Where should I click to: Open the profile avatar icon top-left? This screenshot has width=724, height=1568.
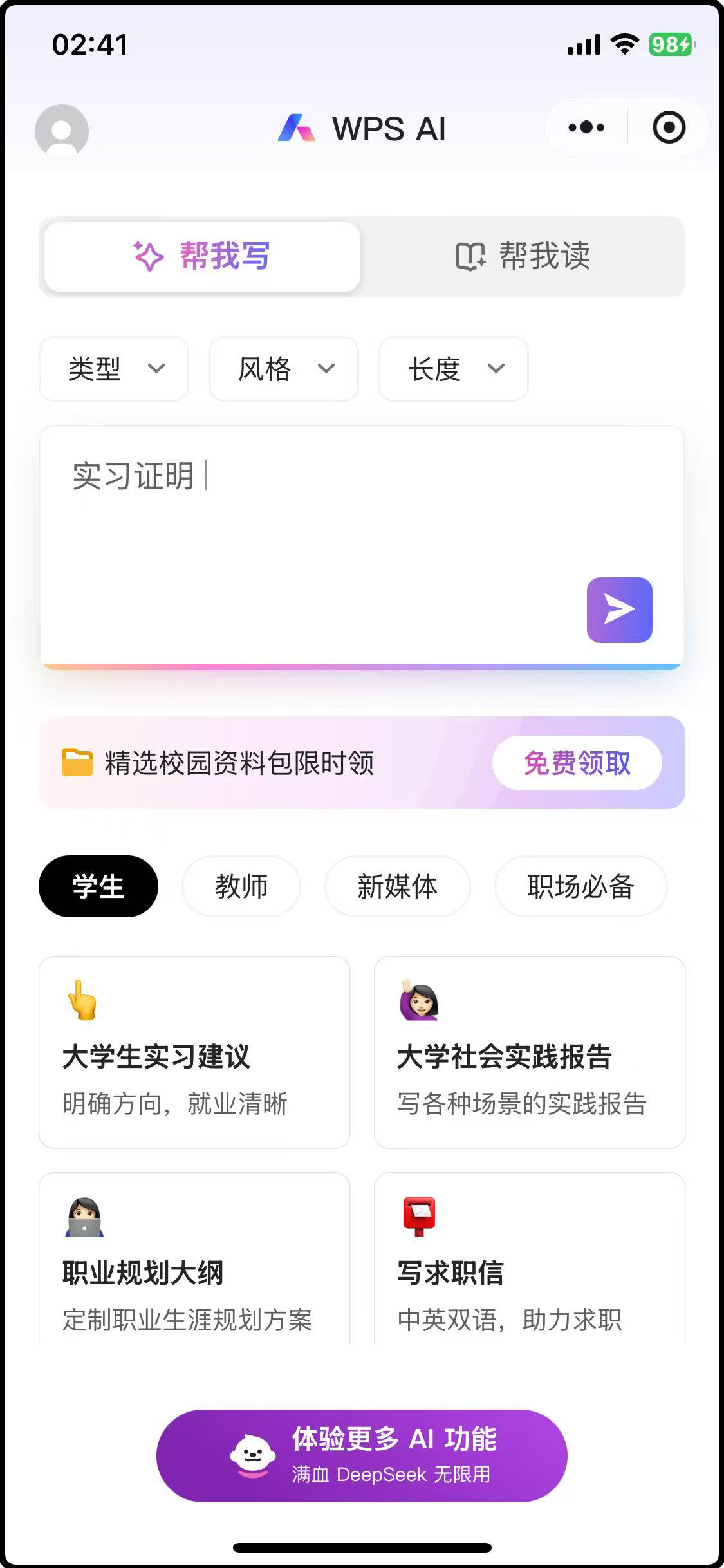62,129
